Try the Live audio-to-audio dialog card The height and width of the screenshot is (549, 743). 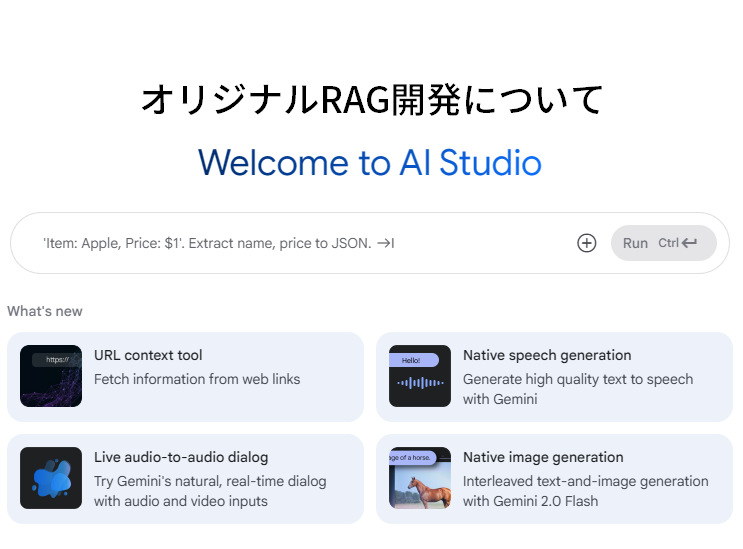185,479
